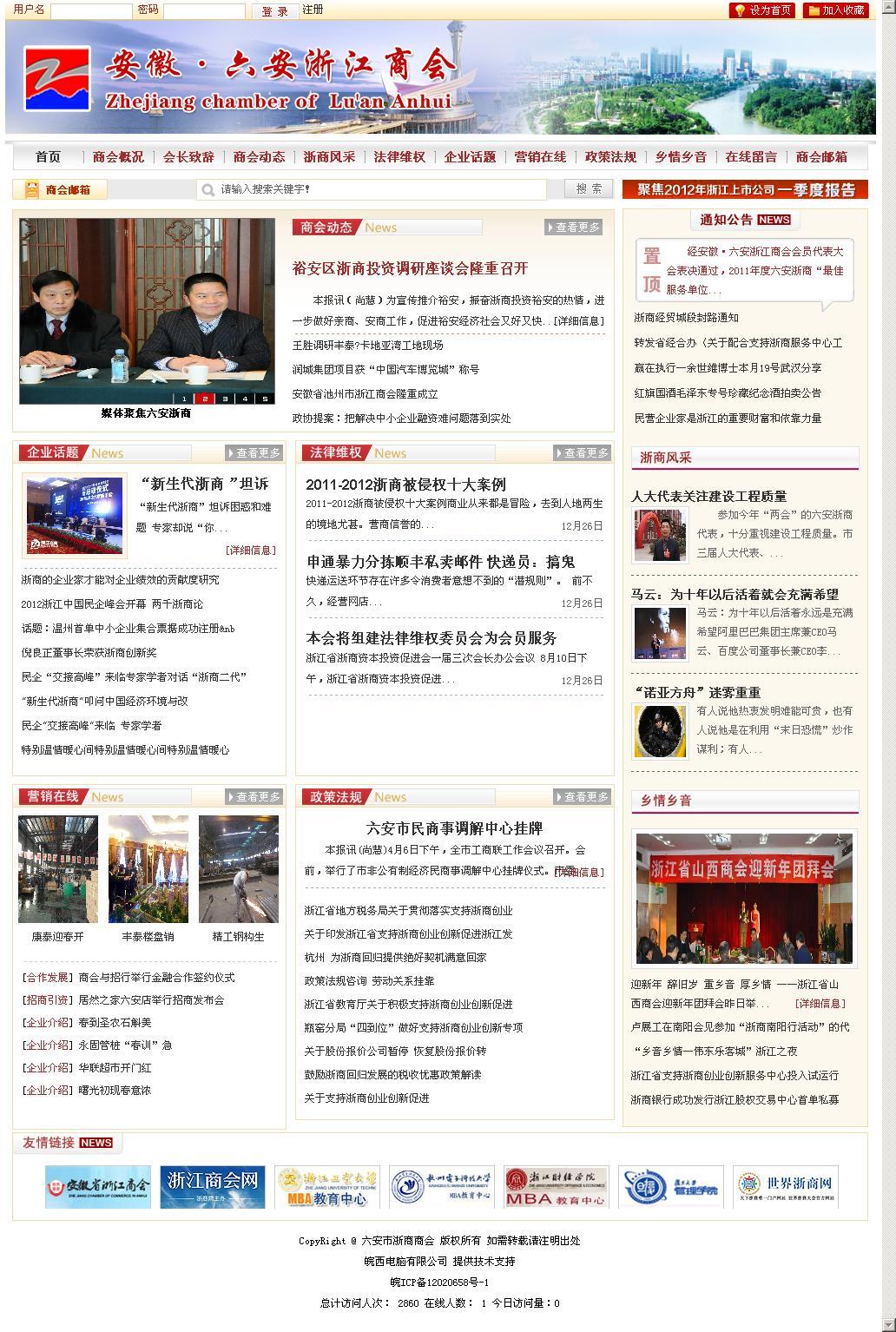Tap the 登录 login button
This screenshot has width=896, height=1332.
[x=274, y=11]
